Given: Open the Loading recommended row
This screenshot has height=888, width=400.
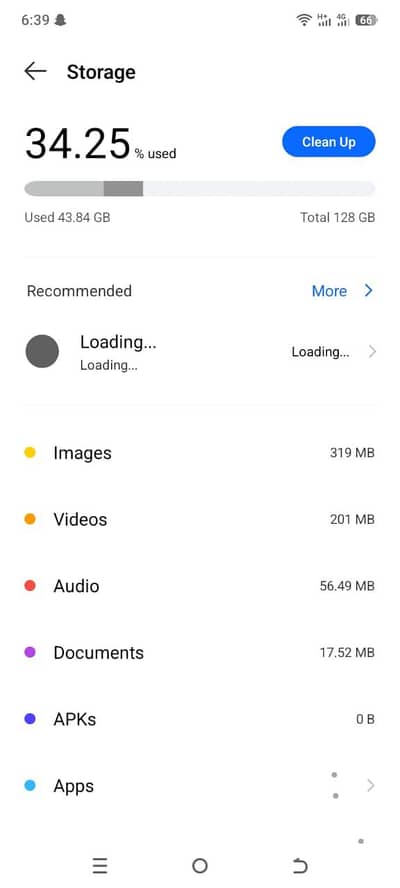Looking at the screenshot, I should (200, 352).
